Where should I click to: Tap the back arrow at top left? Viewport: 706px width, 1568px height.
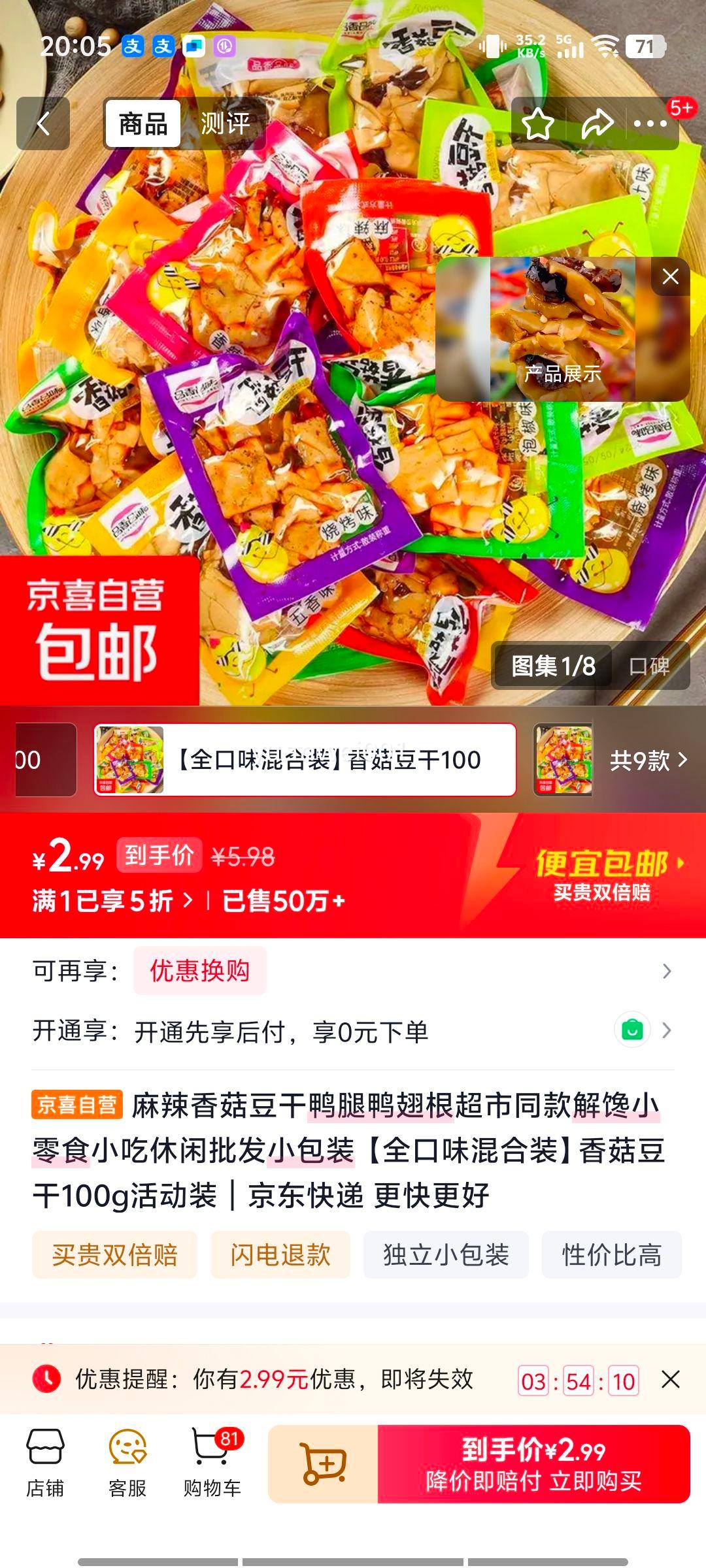click(43, 123)
